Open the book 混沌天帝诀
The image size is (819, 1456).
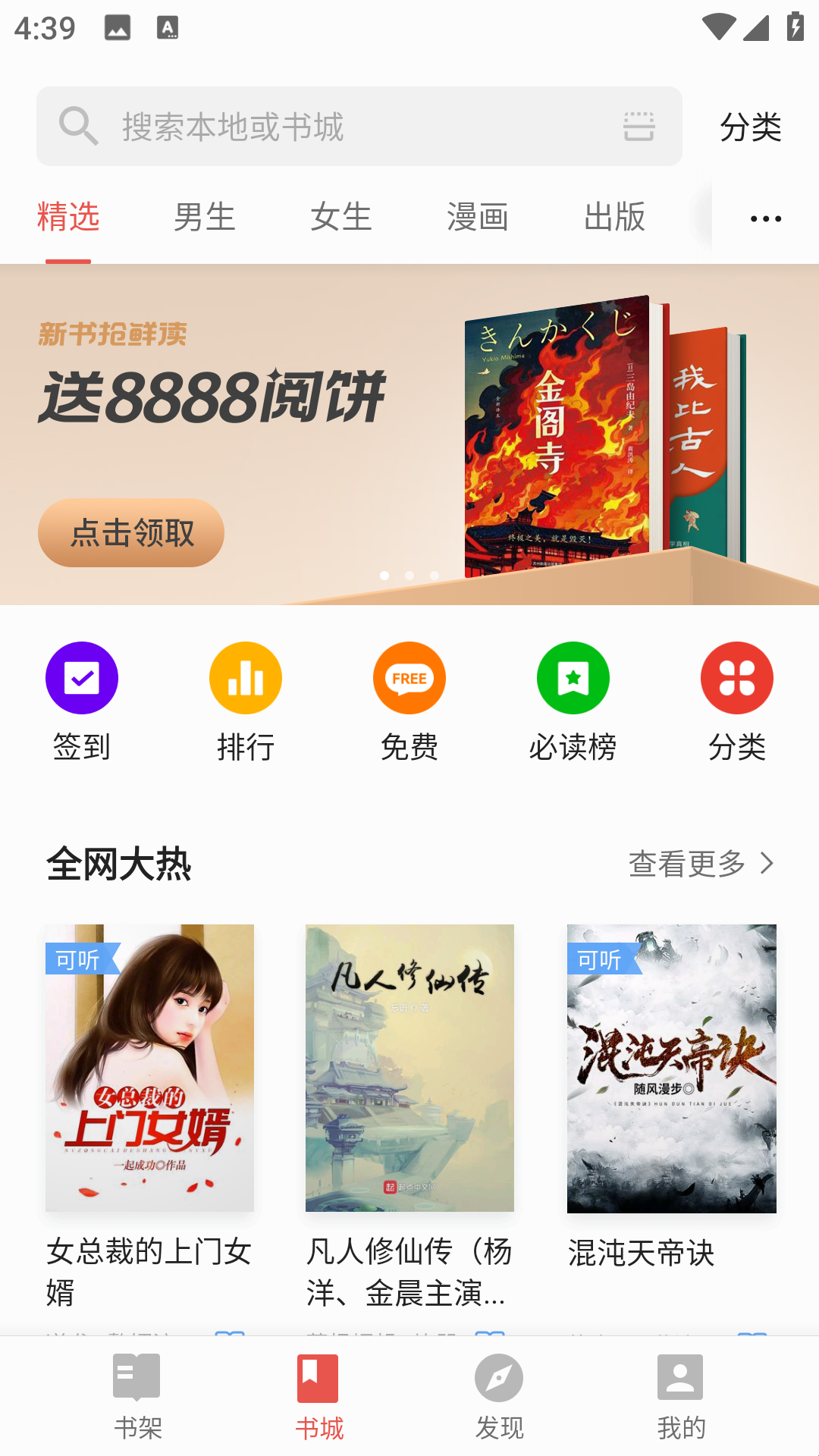[x=671, y=1068]
